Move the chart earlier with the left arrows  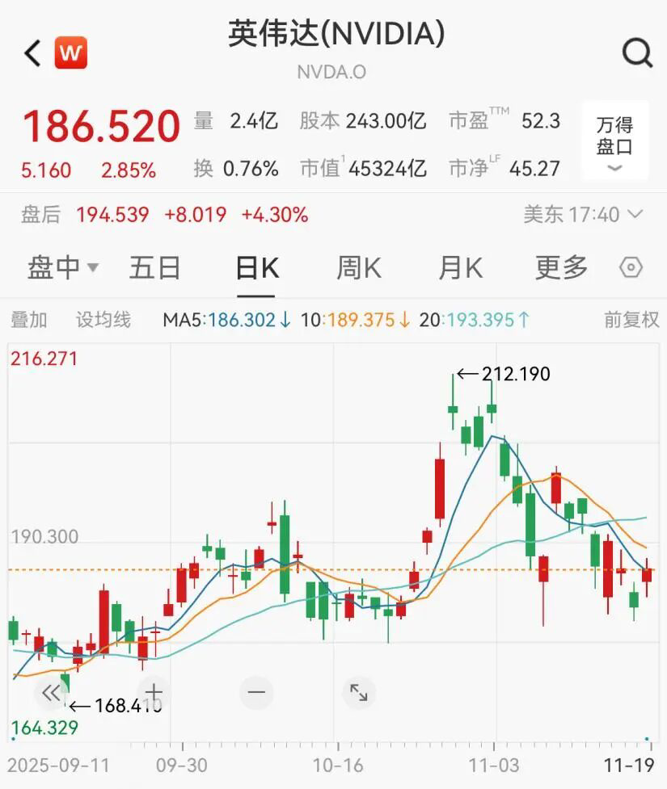[x=51, y=691]
